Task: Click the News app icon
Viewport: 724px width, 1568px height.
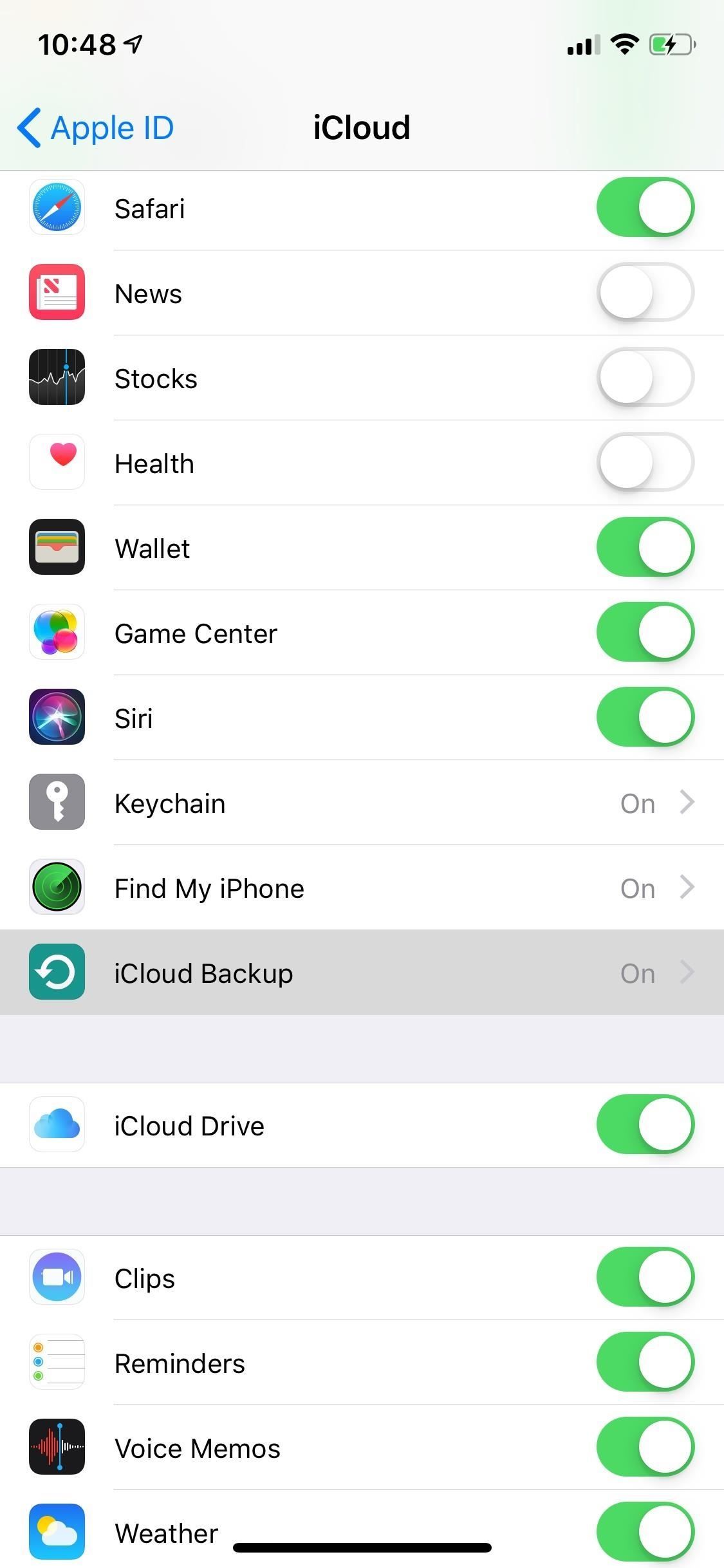Action: [57, 293]
